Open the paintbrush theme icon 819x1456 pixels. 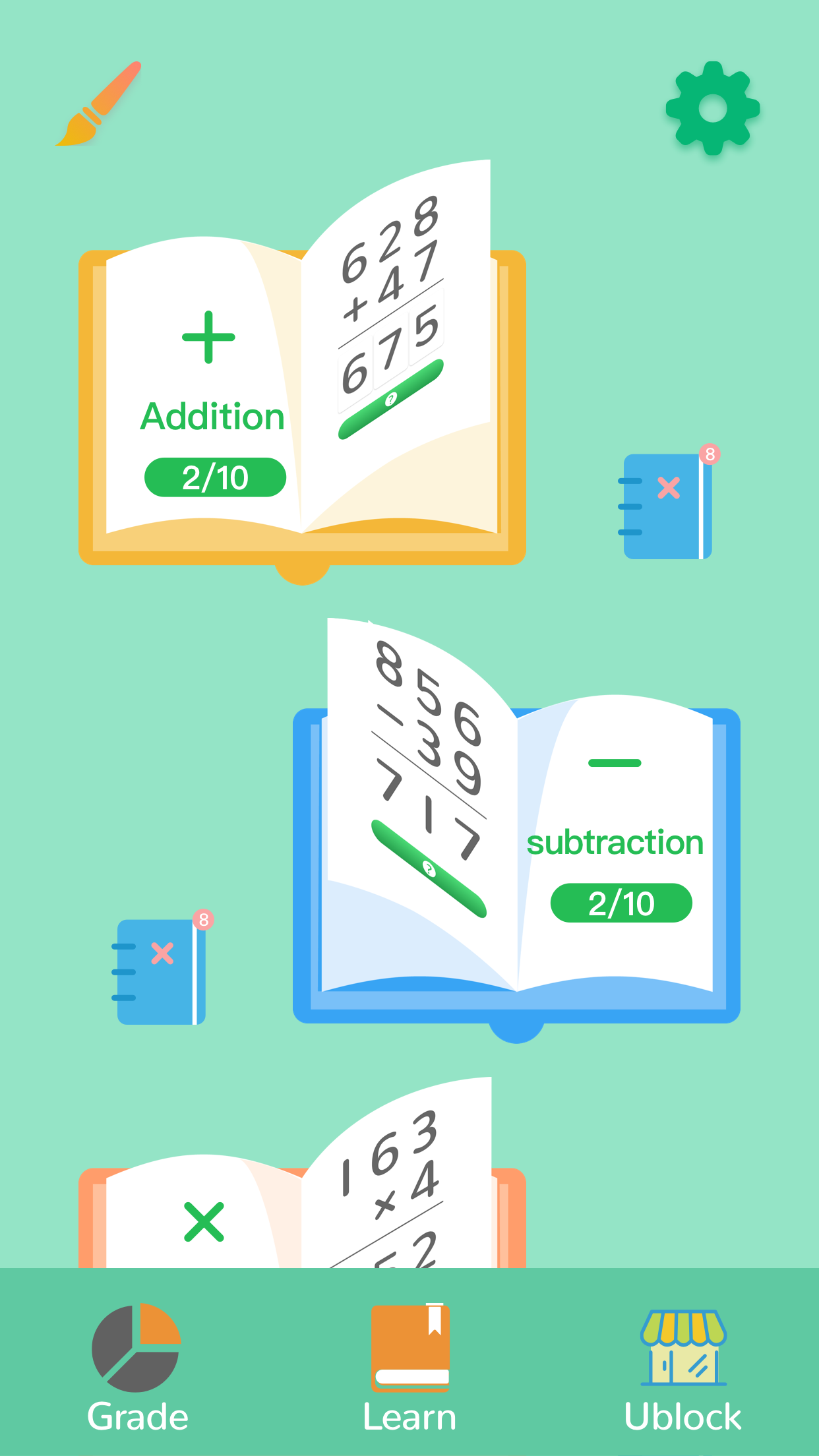point(98,104)
